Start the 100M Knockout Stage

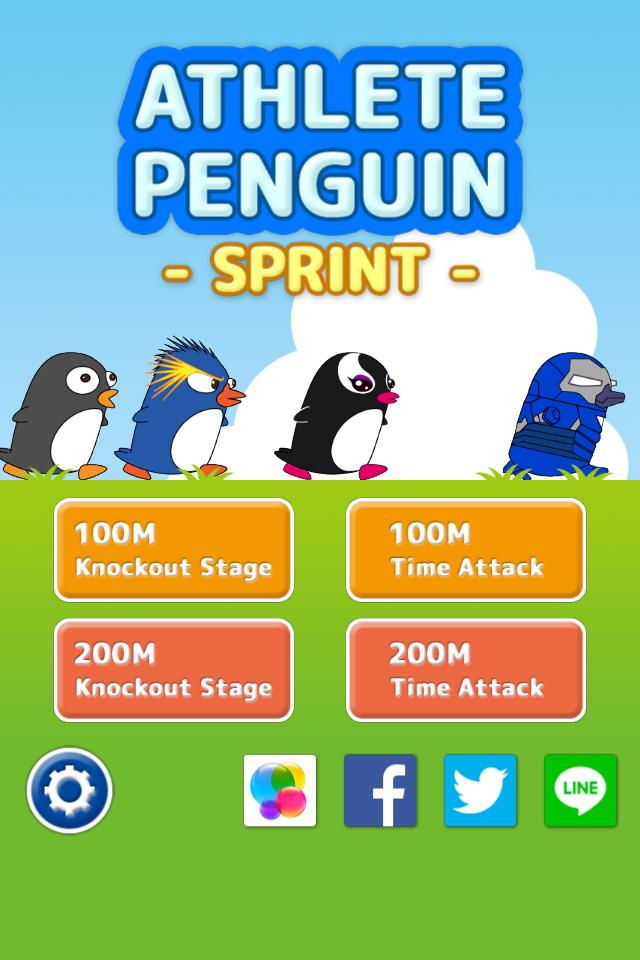174,550
